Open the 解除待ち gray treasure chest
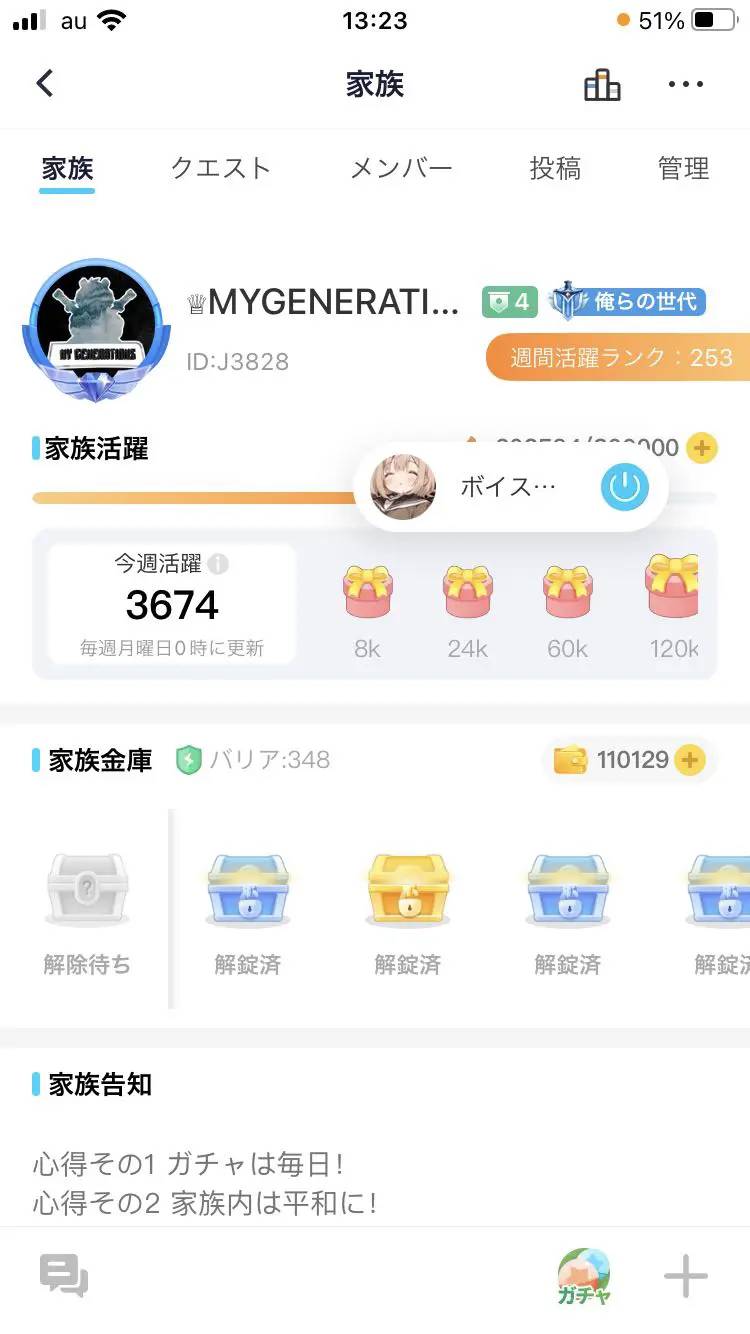750x1334 pixels. click(88, 888)
